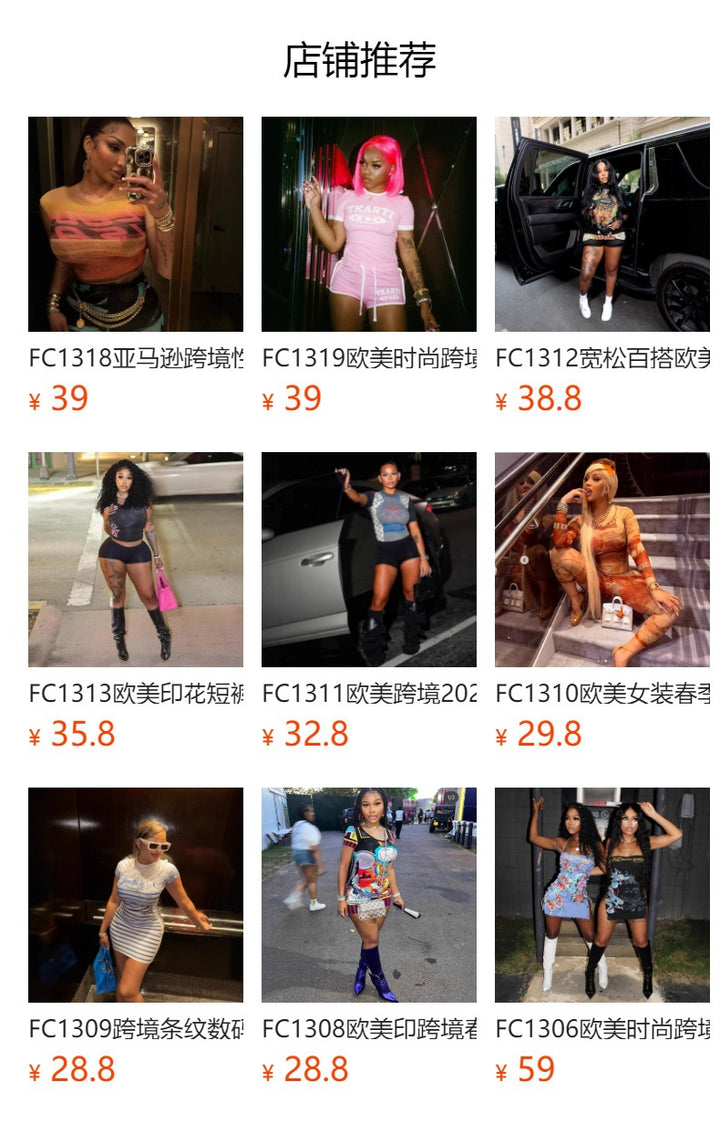720x1123 pixels.
Task: View product FC1310 priced ¥29.8
Action: click(602, 559)
